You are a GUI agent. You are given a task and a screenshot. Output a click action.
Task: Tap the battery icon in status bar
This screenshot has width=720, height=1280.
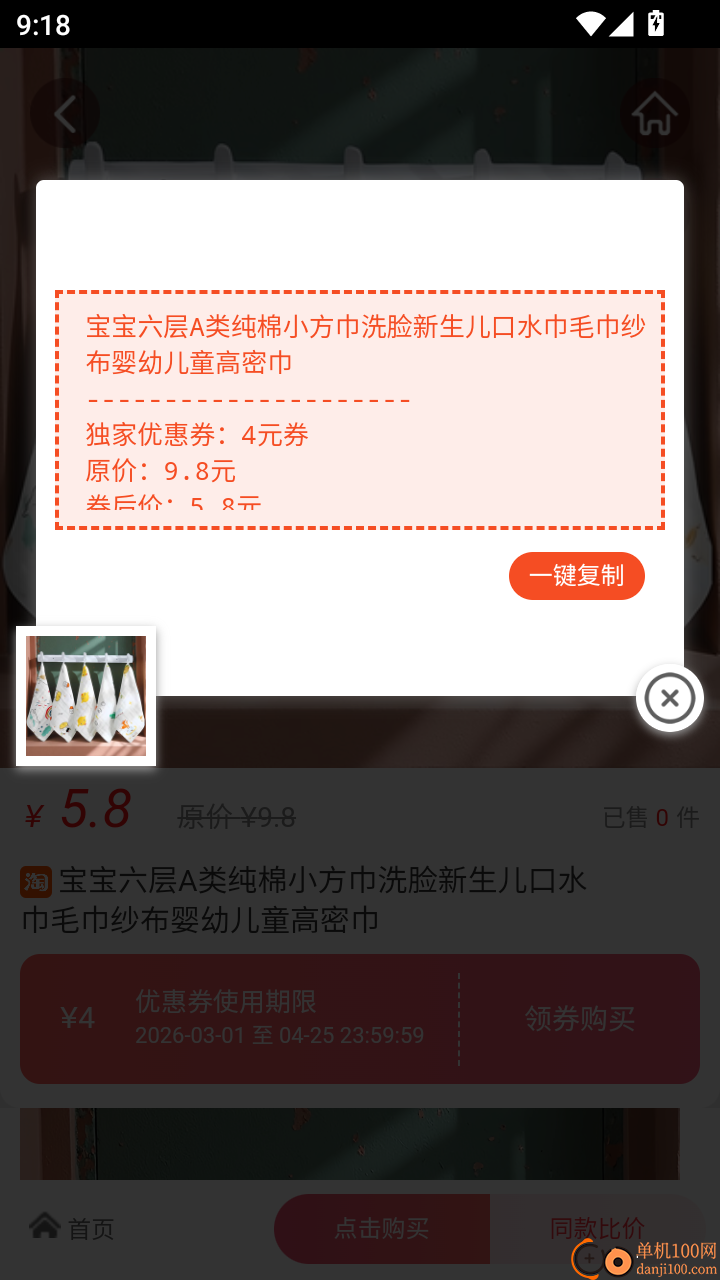pyautogui.click(x=657, y=24)
